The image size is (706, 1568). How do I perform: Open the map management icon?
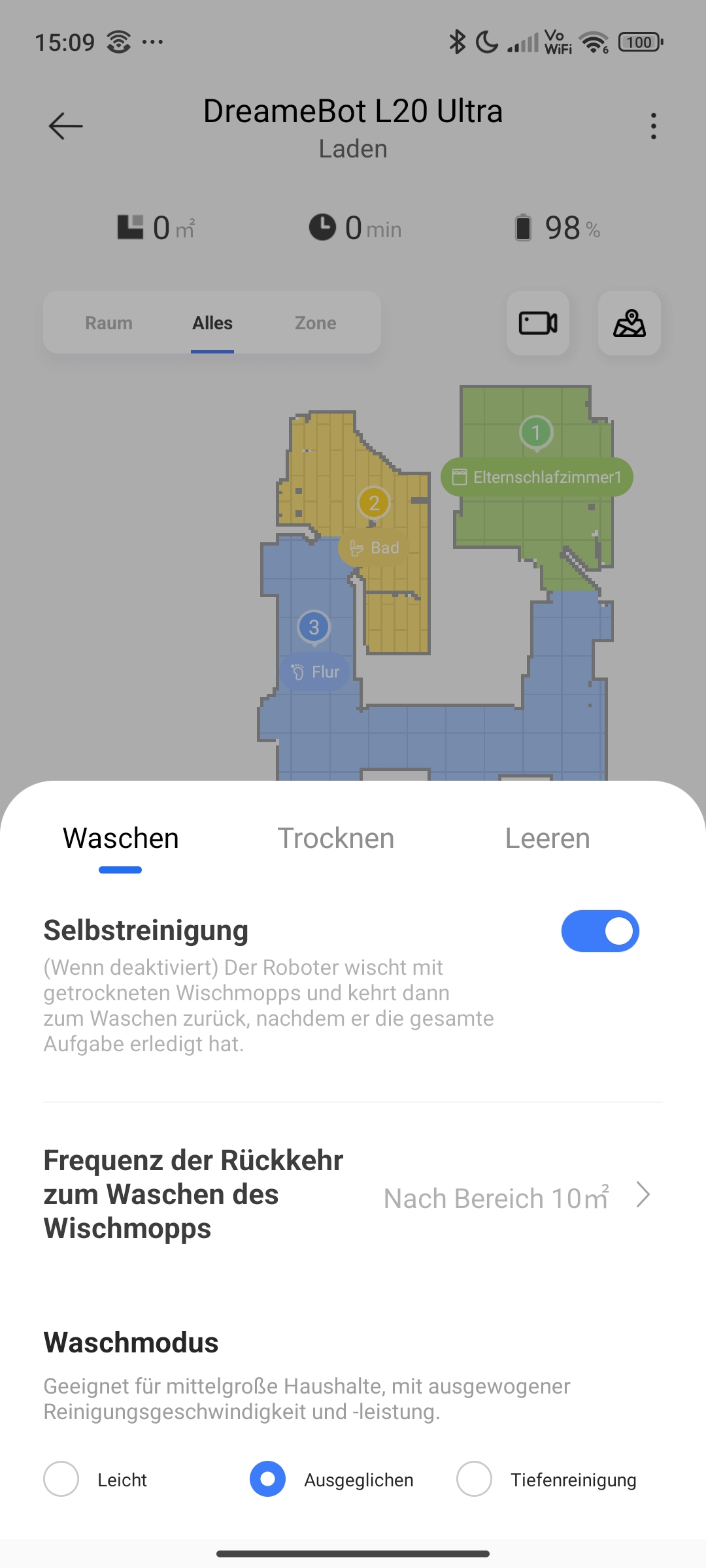(x=630, y=323)
